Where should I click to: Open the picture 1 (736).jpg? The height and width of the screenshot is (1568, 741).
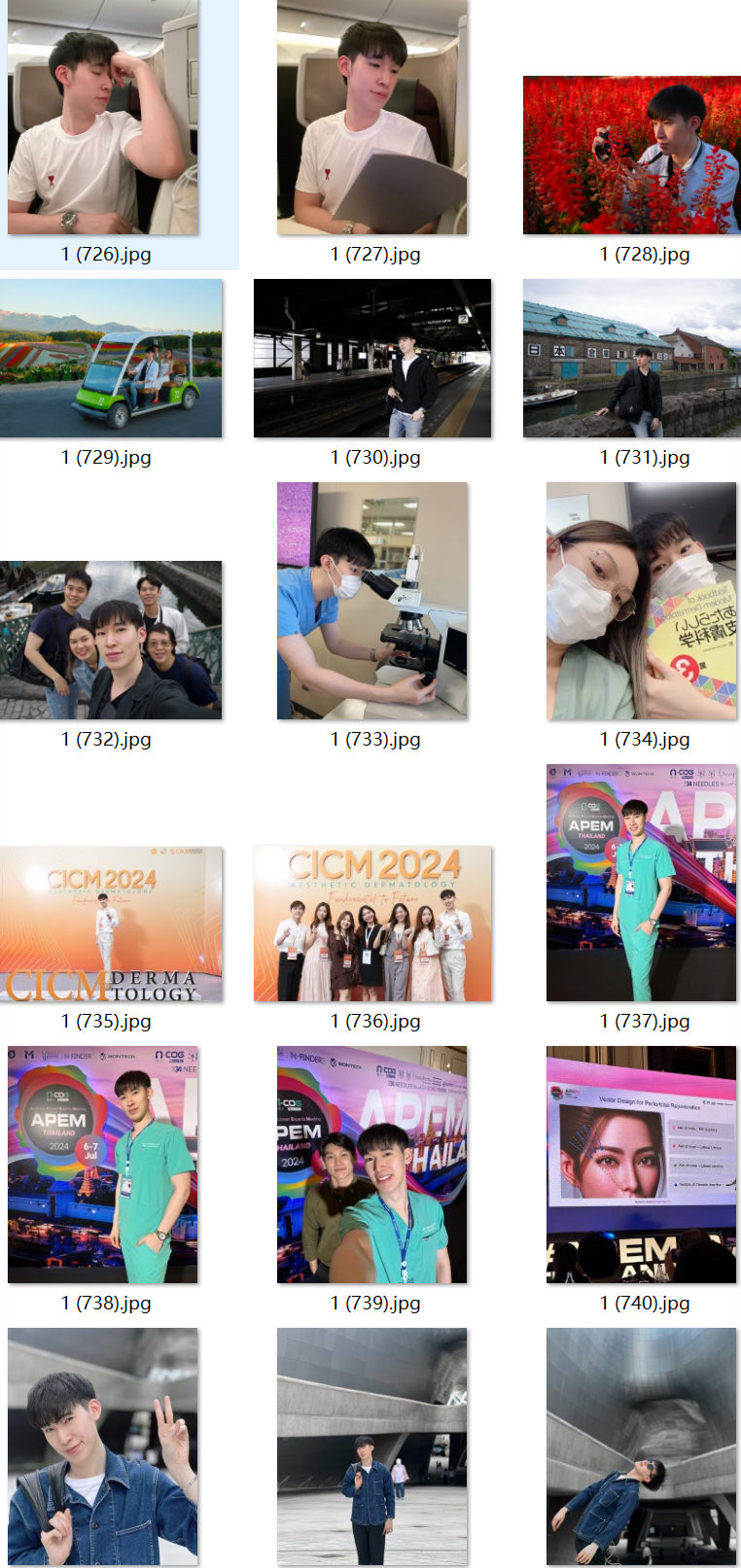[372, 923]
